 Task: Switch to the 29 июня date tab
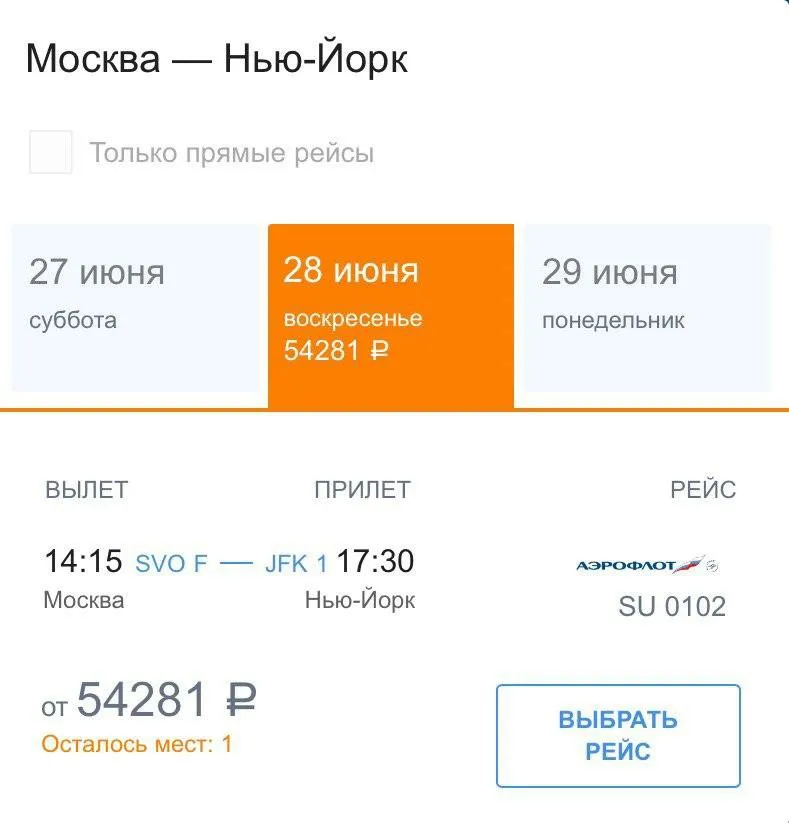647,307
